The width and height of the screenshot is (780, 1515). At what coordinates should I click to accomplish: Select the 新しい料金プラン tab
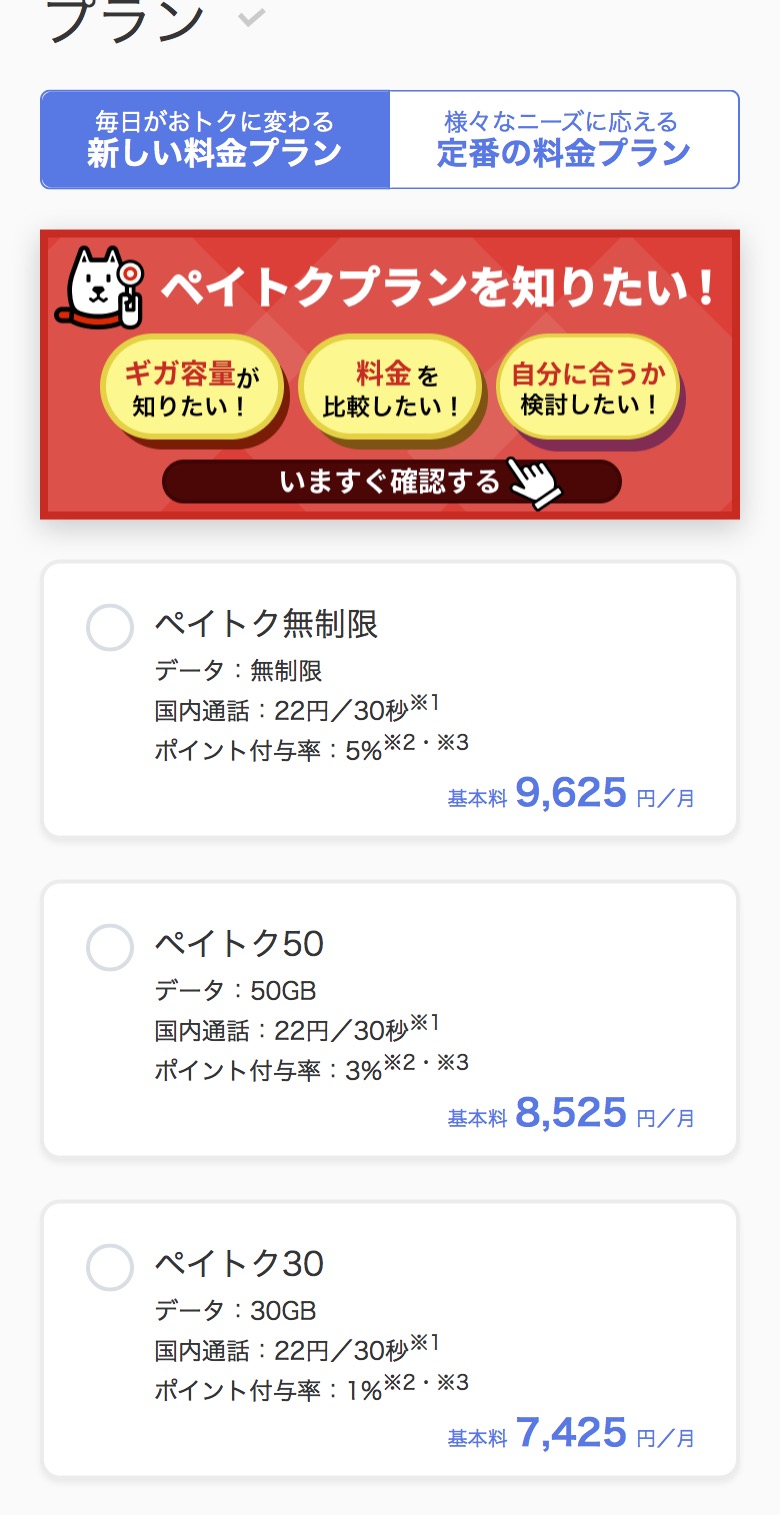(x=214, y=140)
